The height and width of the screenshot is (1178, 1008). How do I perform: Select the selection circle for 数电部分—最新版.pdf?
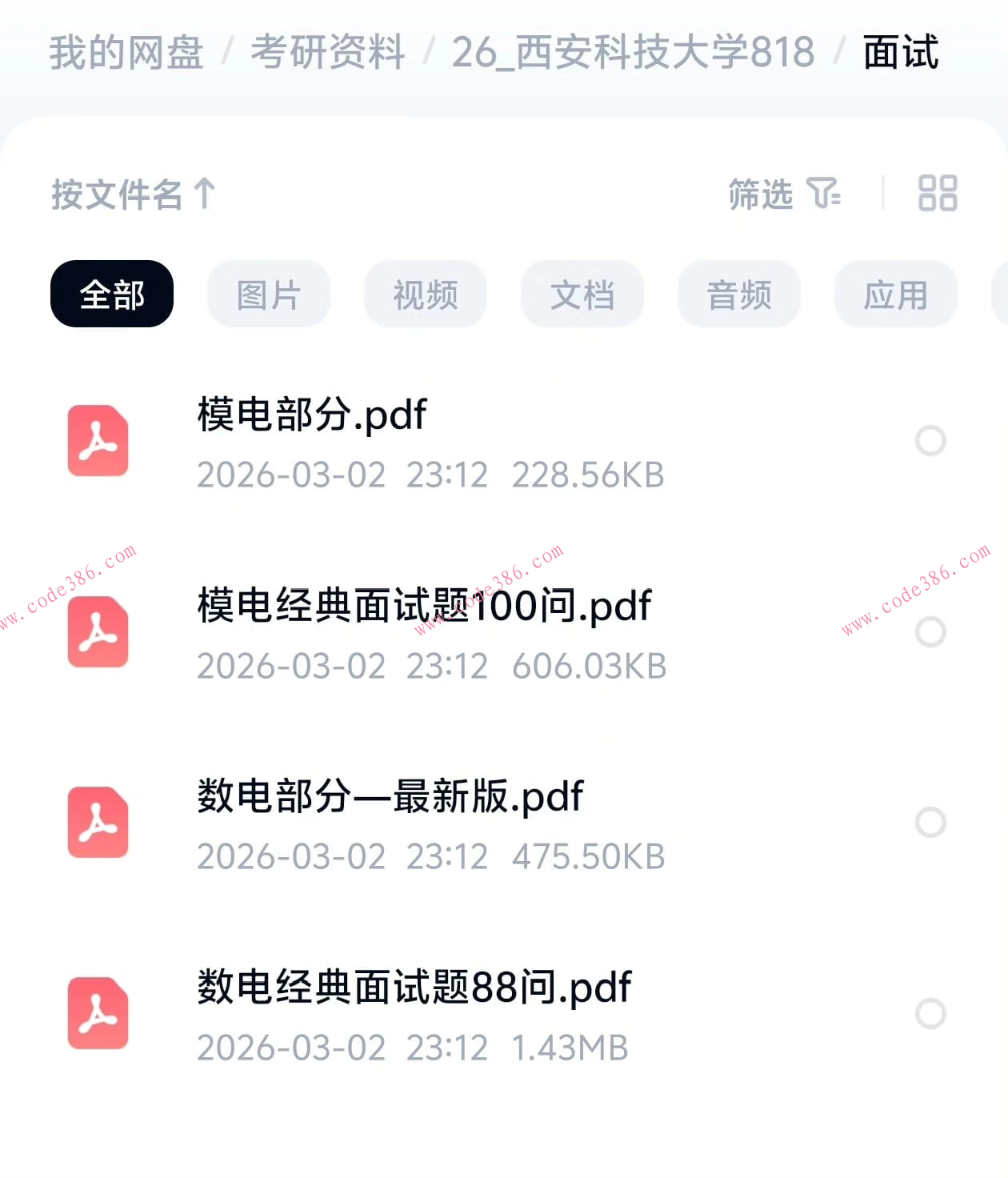pyautogui.click(x=930, y=822)
